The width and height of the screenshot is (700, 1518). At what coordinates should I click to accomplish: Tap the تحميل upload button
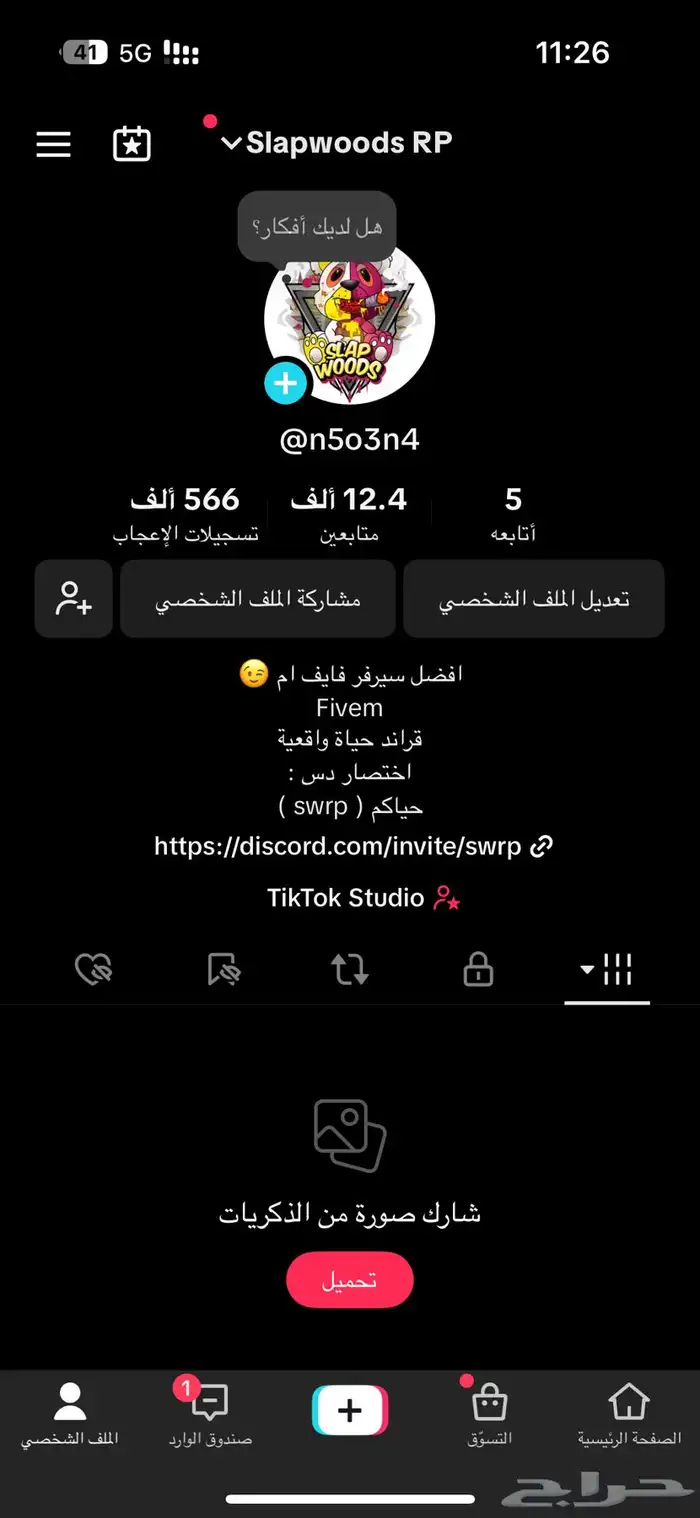(x=349, y=1280)
